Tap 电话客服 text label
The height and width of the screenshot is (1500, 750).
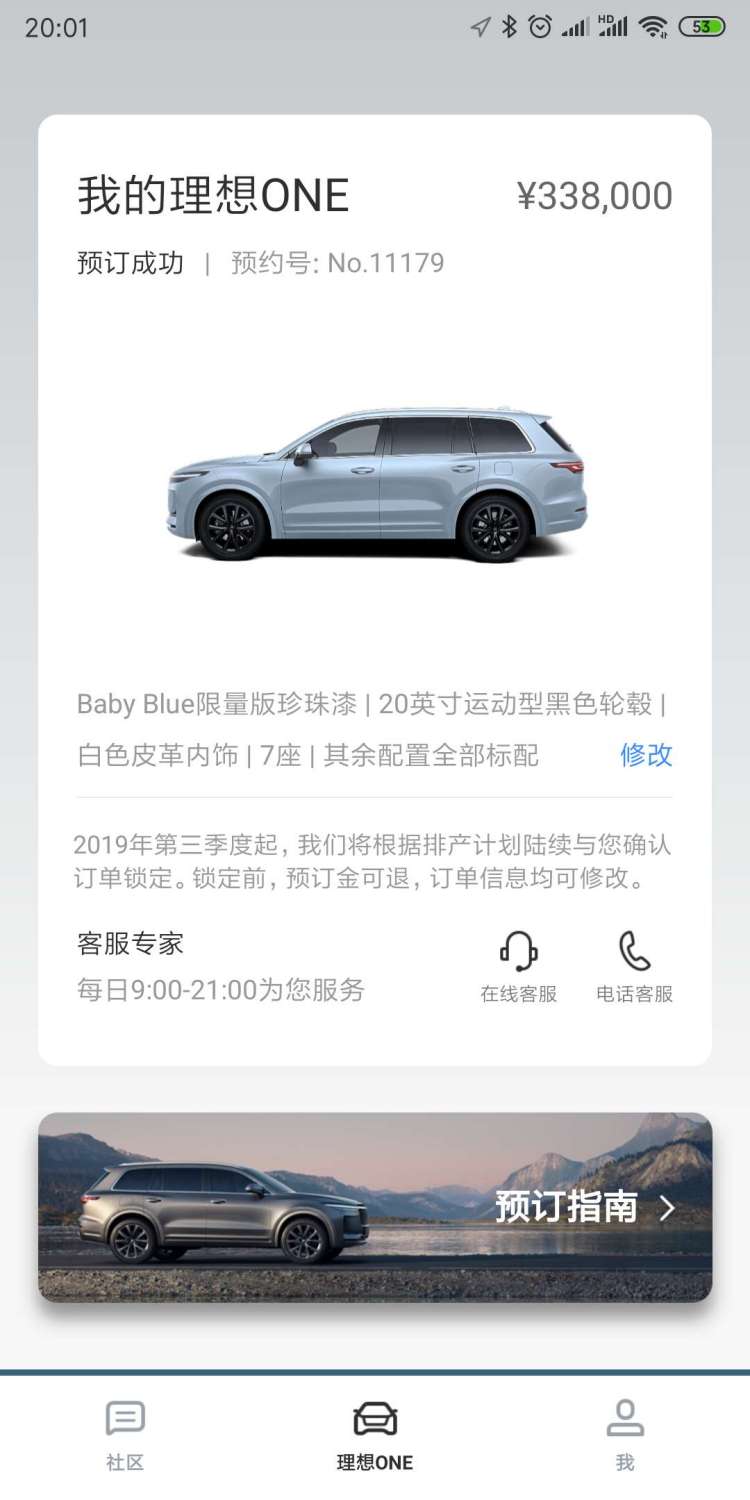[635, 995]
